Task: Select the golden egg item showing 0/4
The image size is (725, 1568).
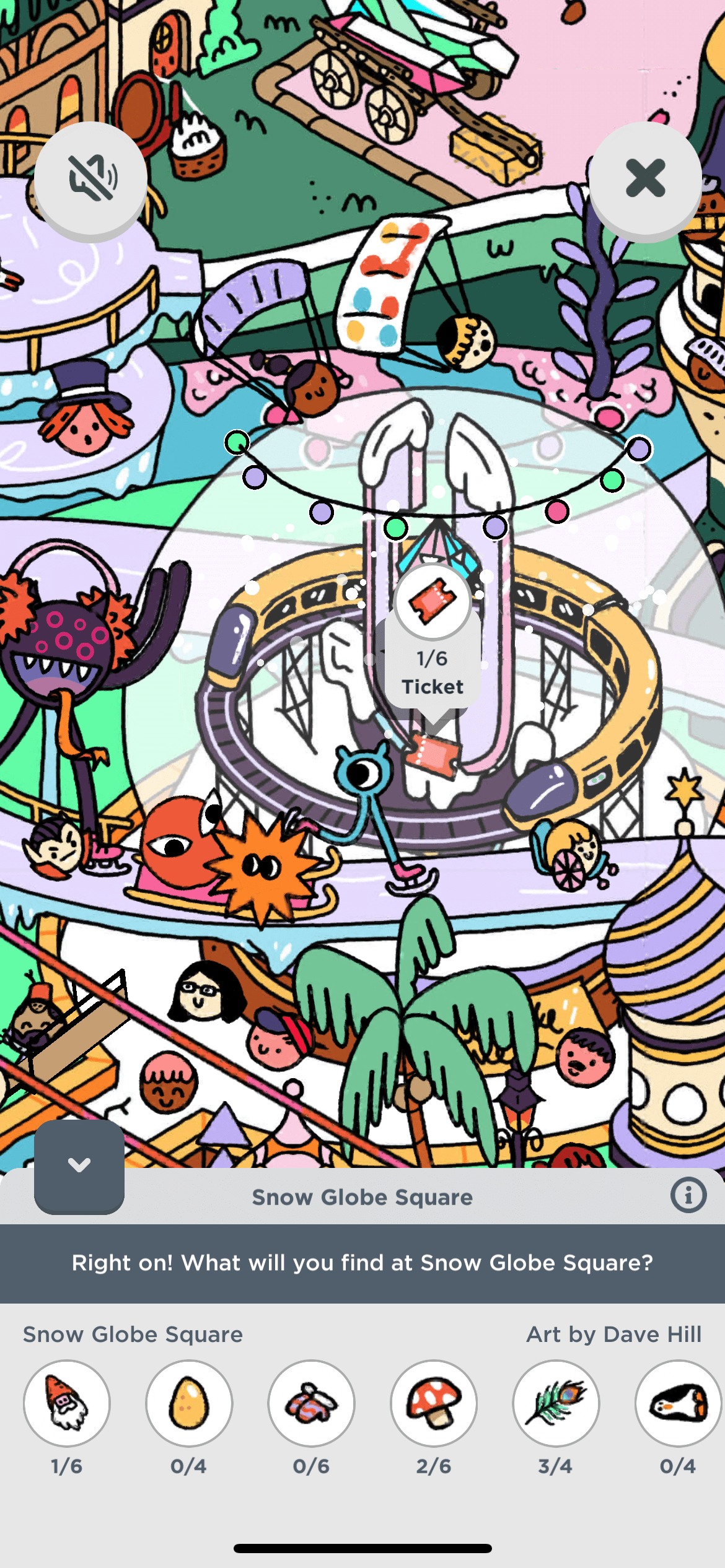Action: (x=189, y=1403)
